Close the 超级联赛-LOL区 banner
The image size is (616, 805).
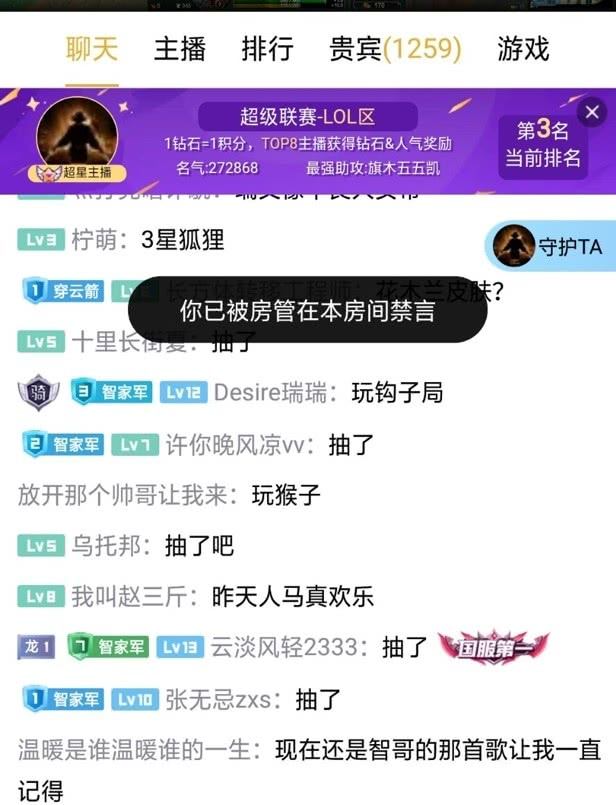593,111
